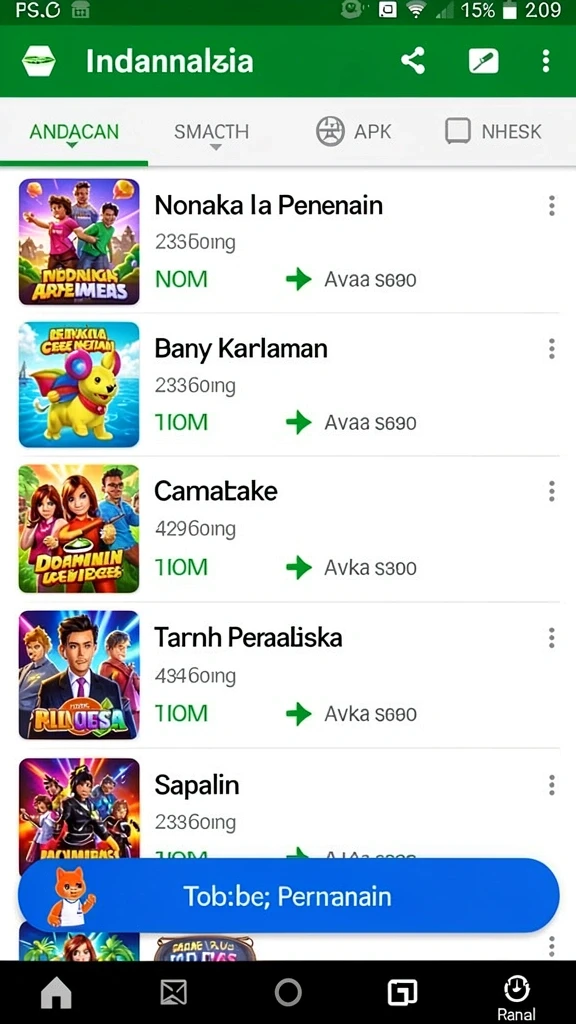Open the edit icon in the app bar
The height and width of the screenshot is (1024, 576).
(x=484, y=61)
